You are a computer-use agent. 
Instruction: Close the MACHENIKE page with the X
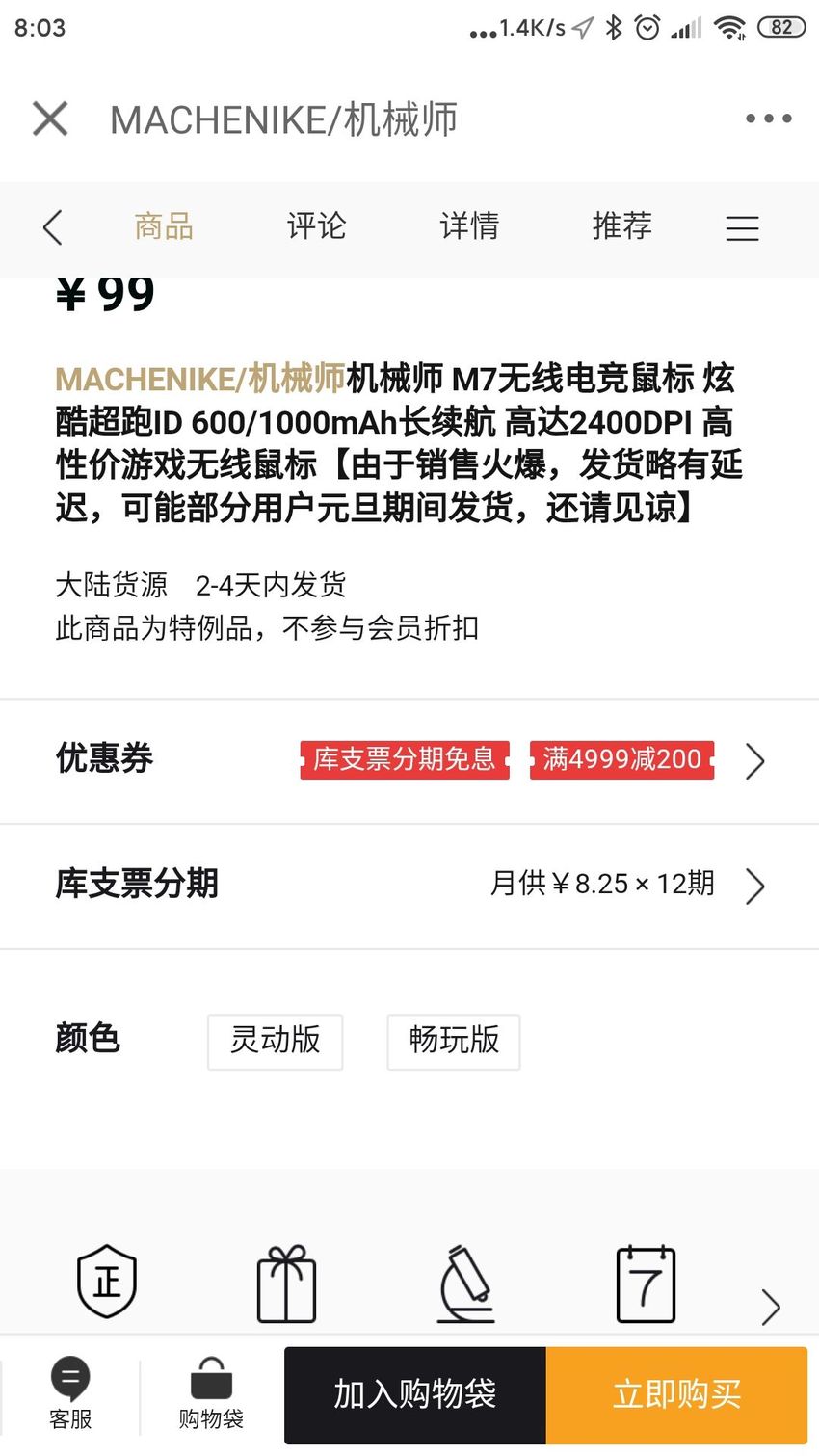[50, 119]
